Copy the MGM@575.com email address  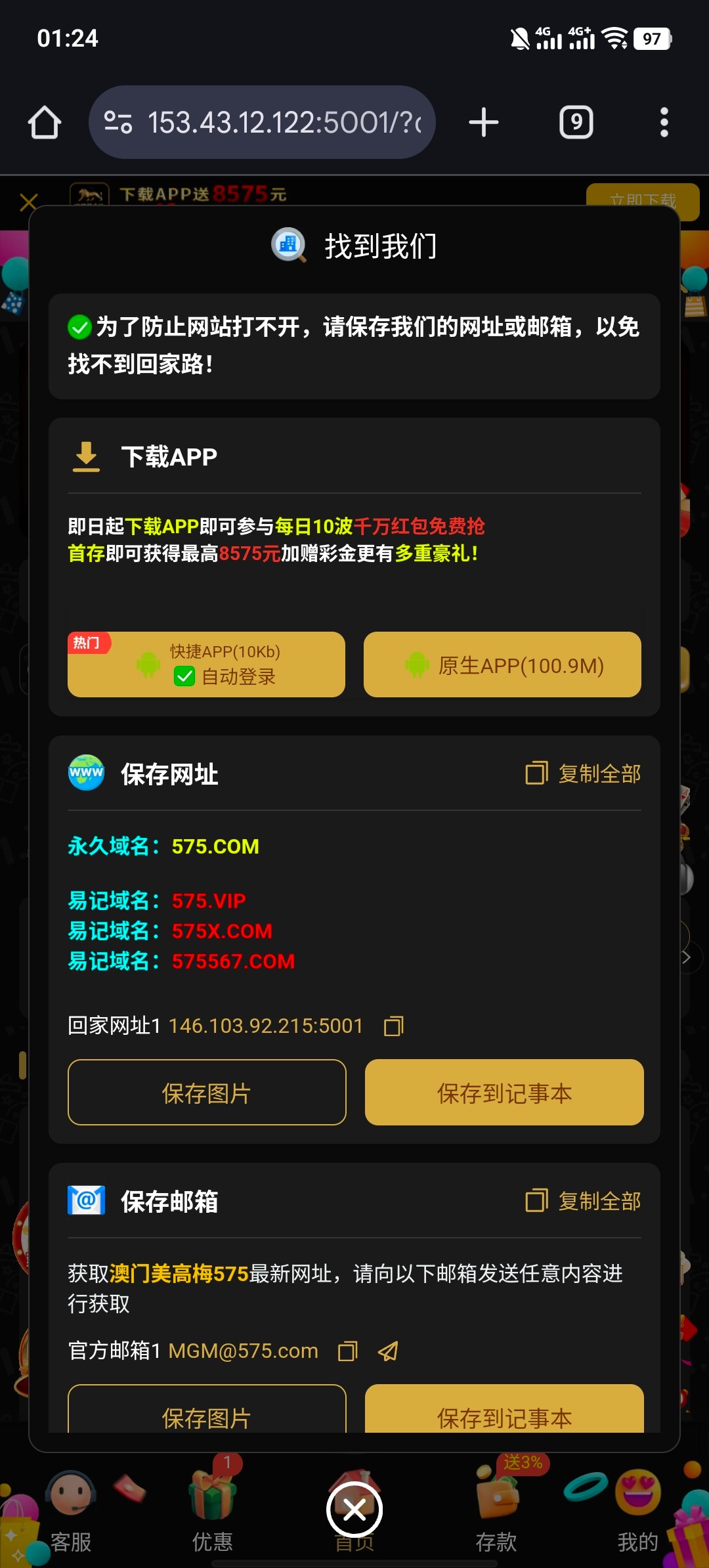pyautogui.click(x=348, y=1351)
